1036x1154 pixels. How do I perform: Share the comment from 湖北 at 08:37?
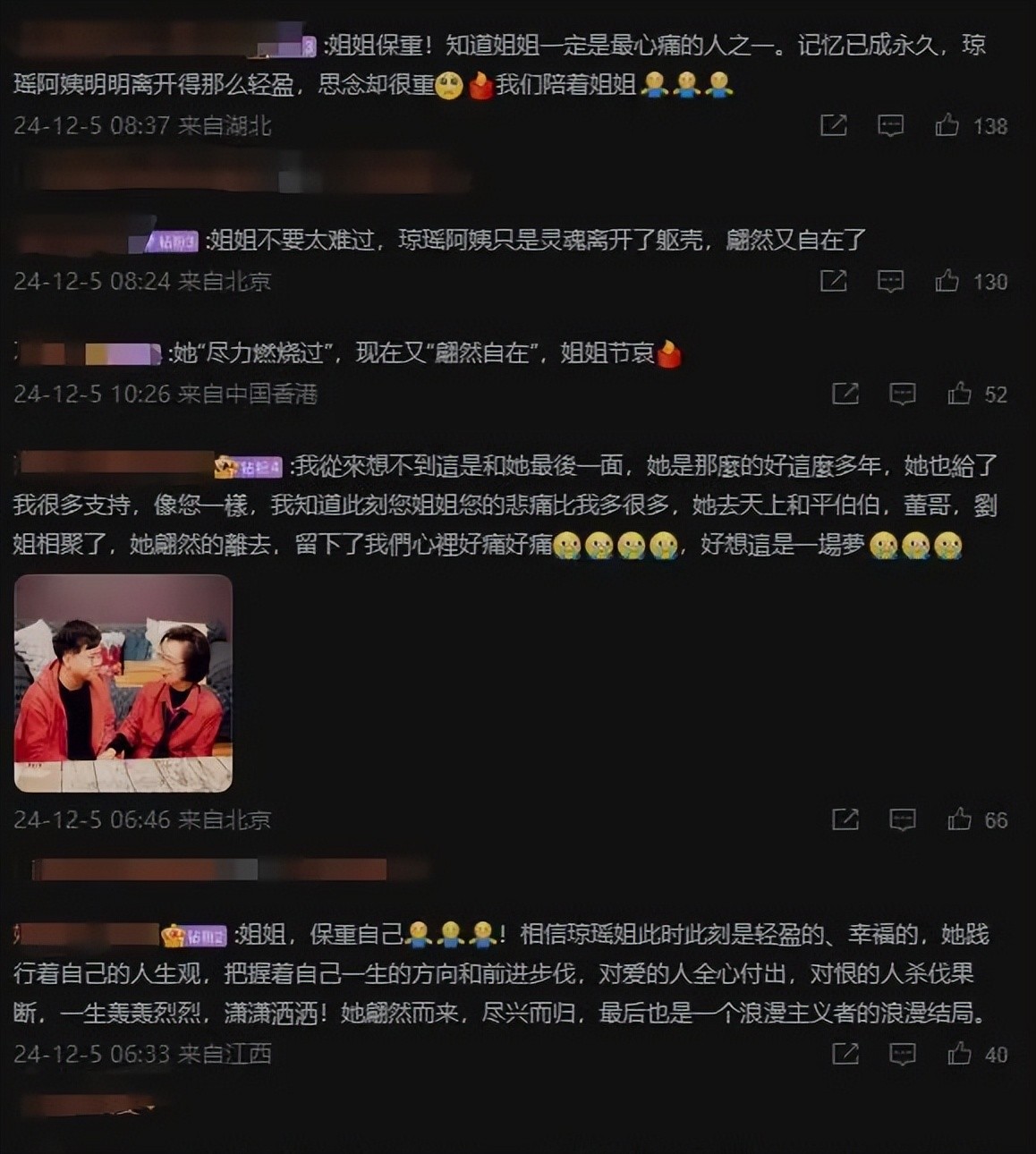pyautogui.click(x=833, y=125)
